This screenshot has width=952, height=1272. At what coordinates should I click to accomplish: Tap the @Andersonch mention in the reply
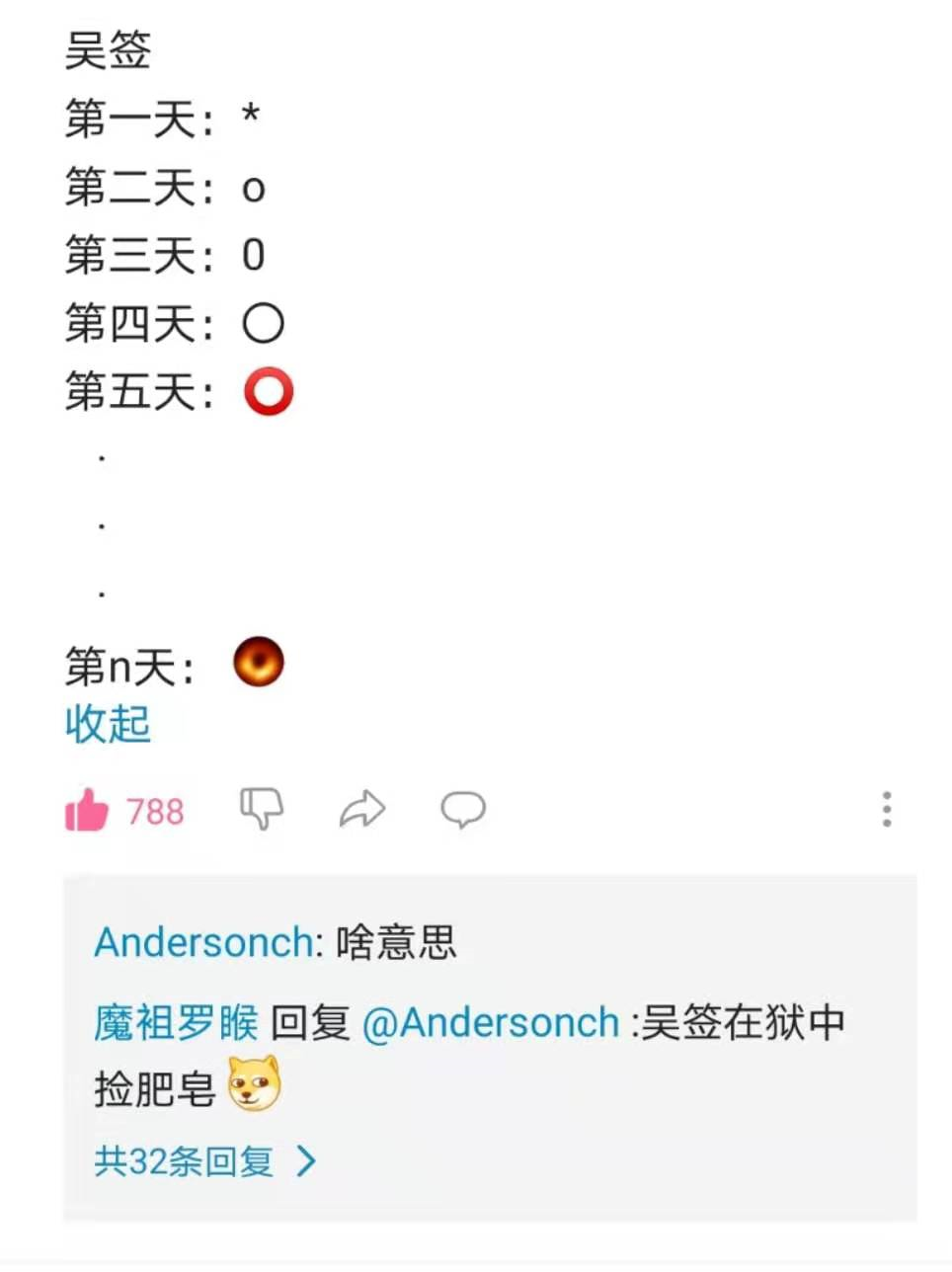[490, 1023]
